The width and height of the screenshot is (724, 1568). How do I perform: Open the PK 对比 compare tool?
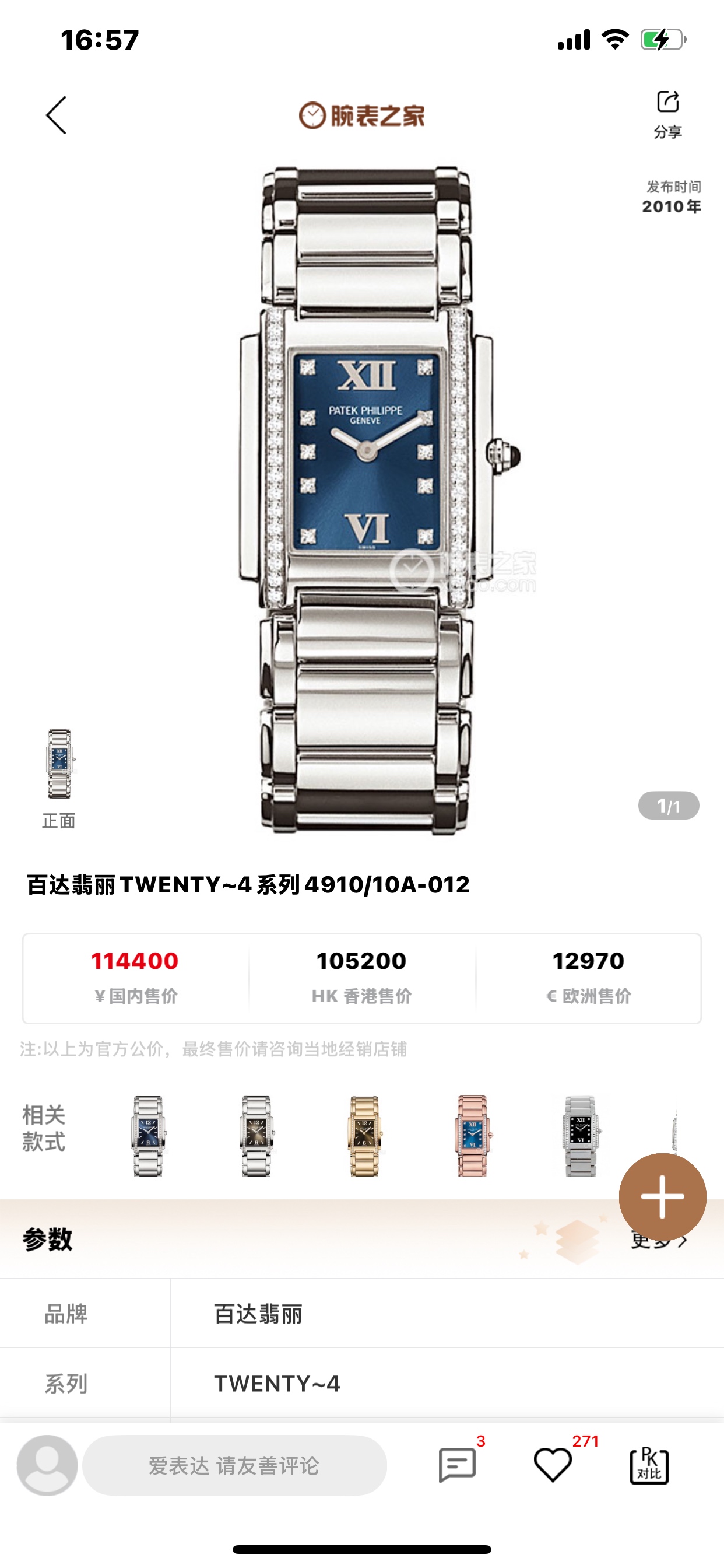pos(649,1465)
